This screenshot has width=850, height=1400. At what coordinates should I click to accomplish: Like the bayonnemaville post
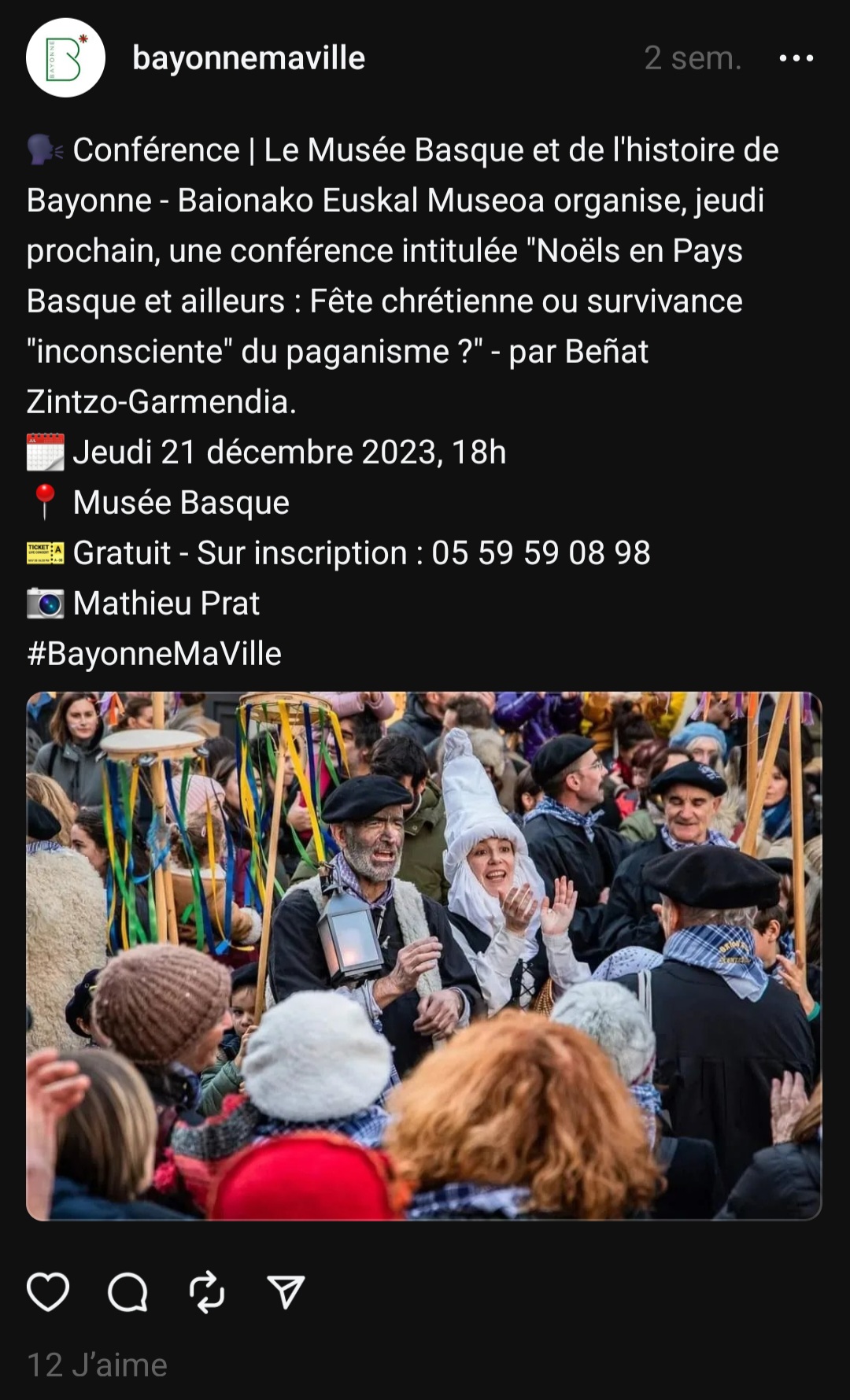[48, 1291]
